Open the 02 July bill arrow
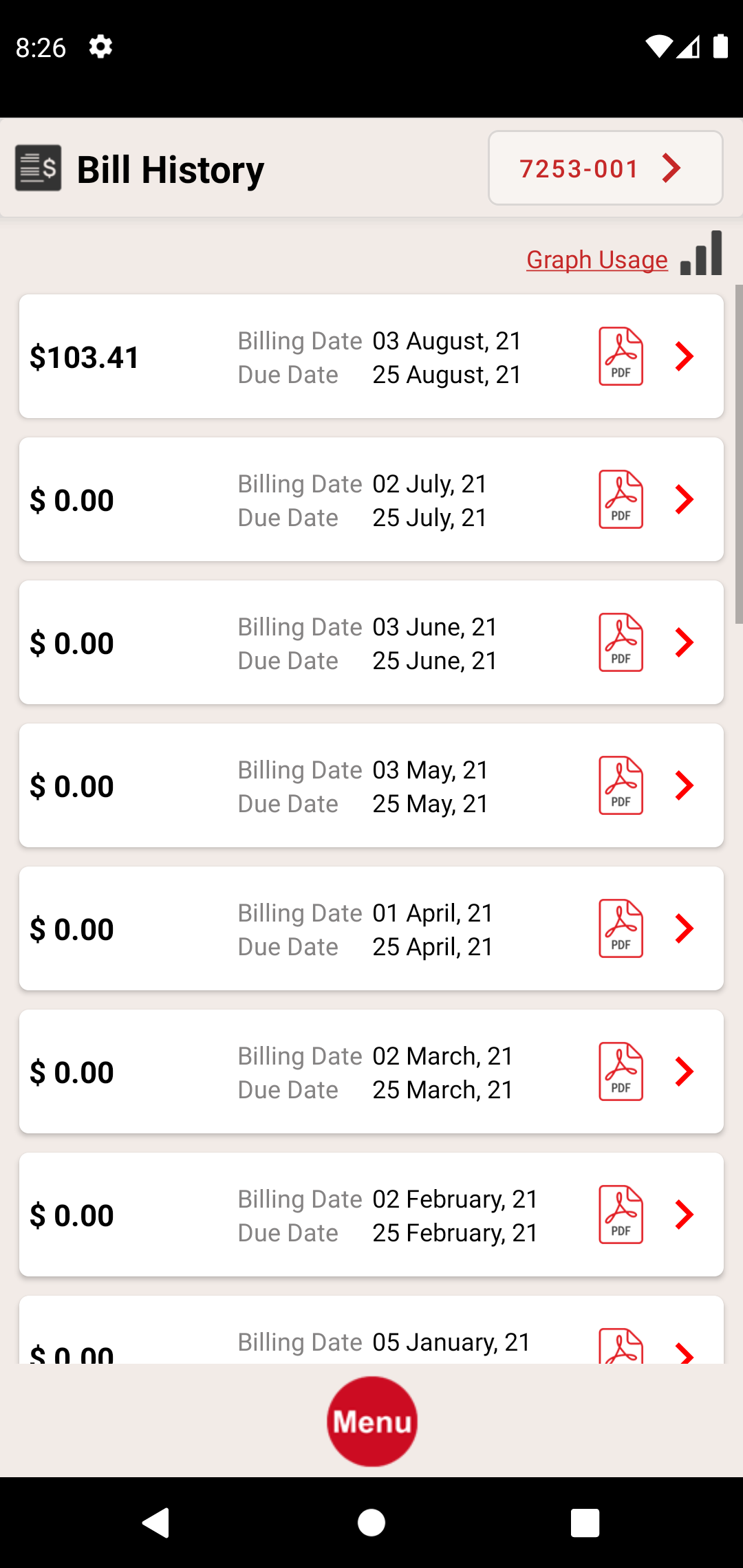Viewport: 743px width, 1568px height. (x=685, y=499)
